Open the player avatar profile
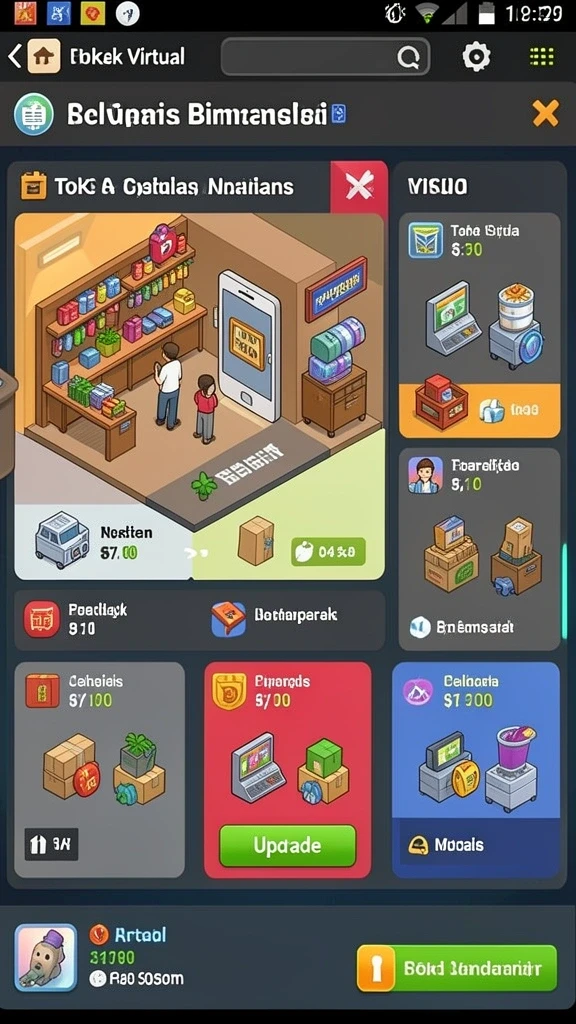 [46, 957]
